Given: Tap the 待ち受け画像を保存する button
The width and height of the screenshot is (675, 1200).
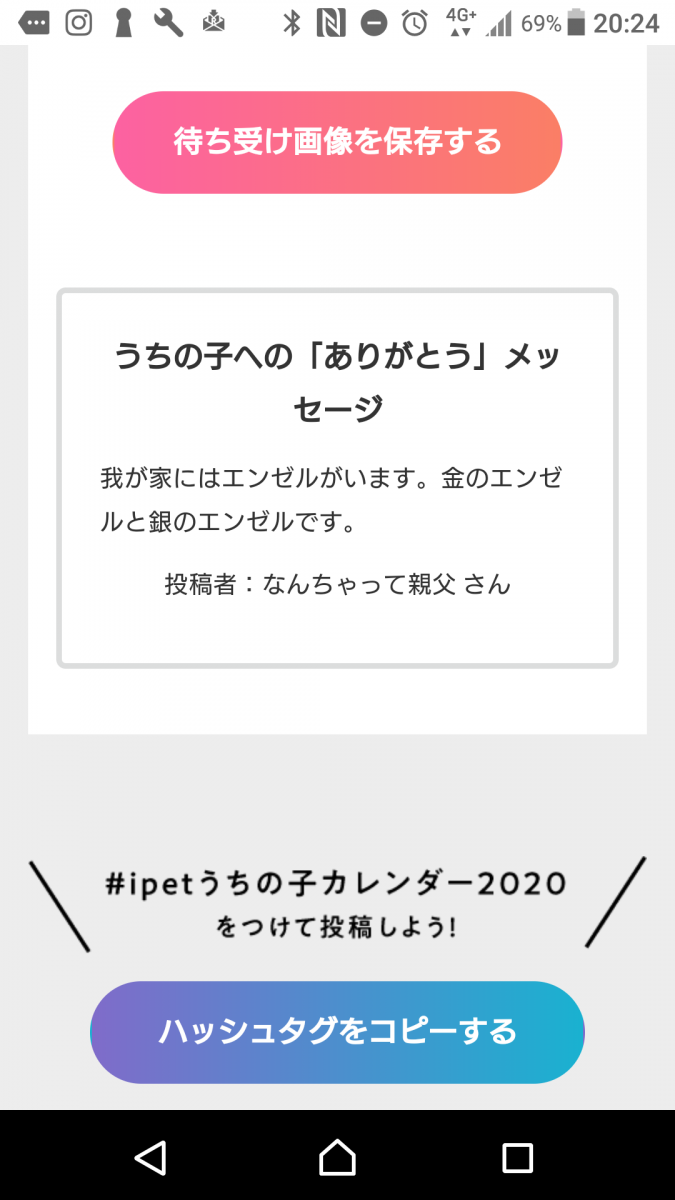Looking at the screenshot, I should tap(337, 142).
